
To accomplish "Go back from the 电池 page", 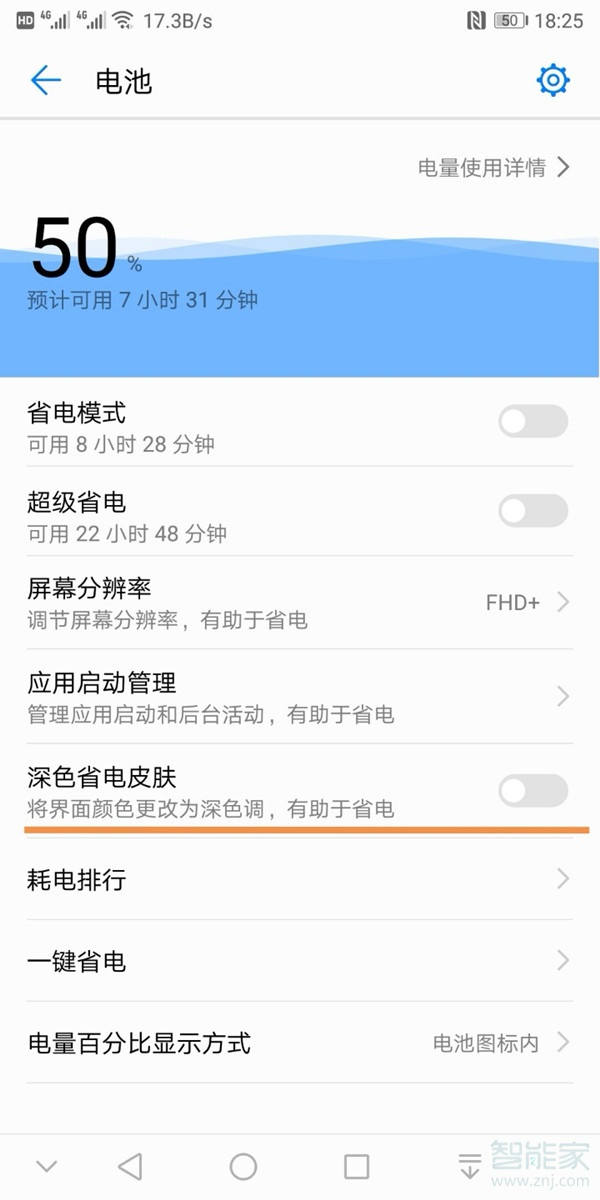I will click(46, 81).
